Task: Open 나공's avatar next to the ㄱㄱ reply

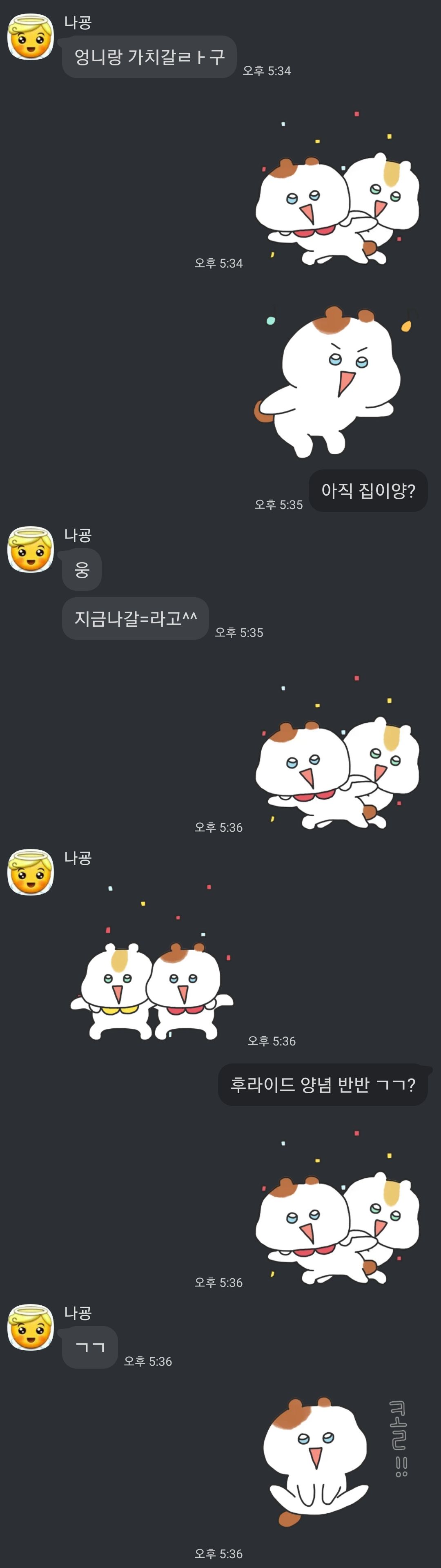Action: click(x=30, y=1327)
